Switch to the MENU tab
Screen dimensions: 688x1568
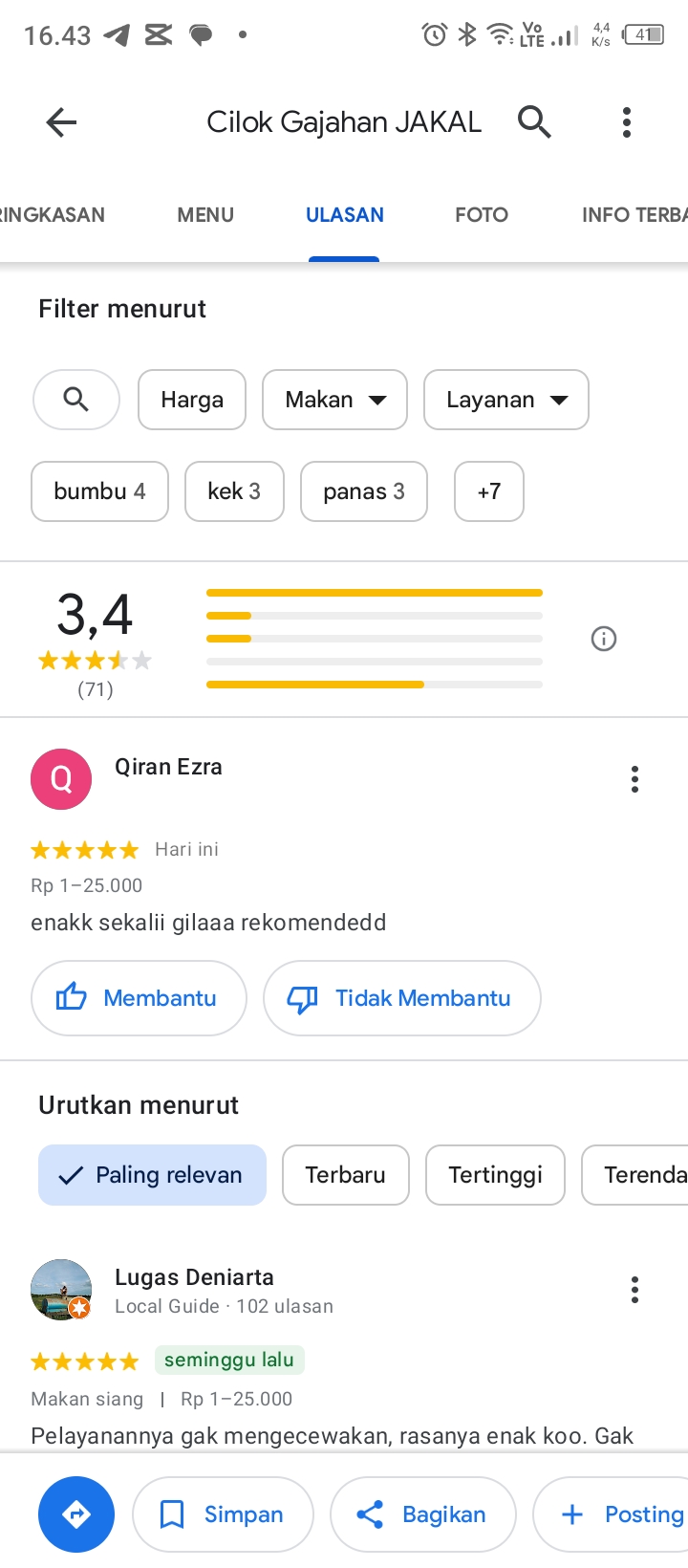click(205, 215)
